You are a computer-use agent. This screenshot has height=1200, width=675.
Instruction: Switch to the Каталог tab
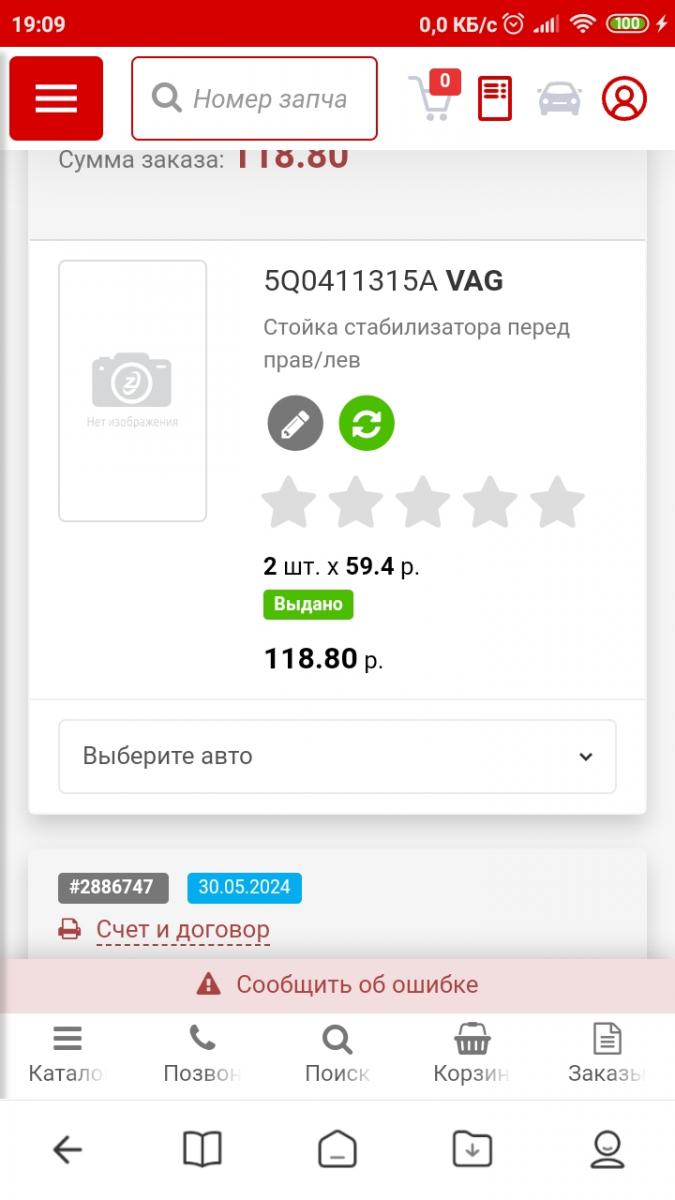(67, 1055)
